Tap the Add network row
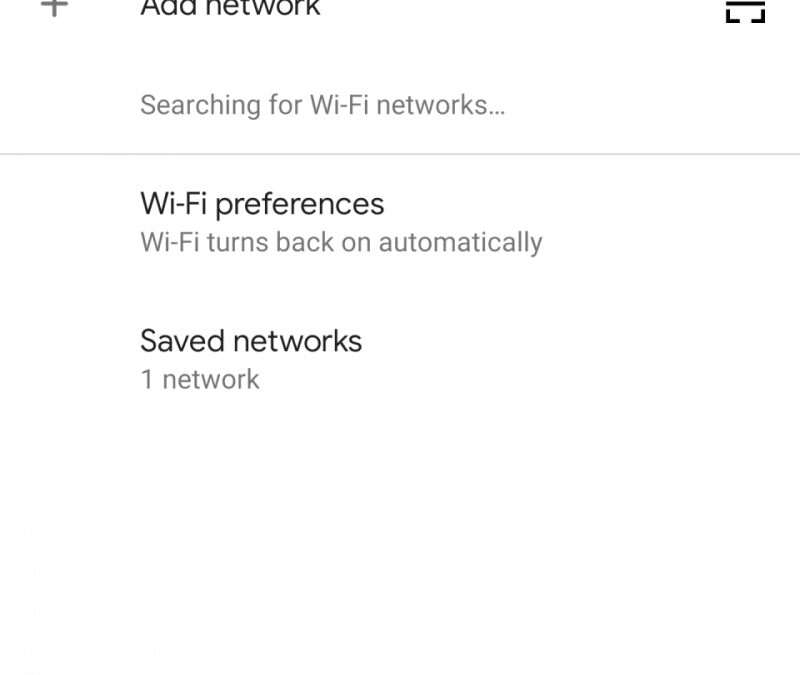This screenshot has width=800, height=675. tap(230, 9)
